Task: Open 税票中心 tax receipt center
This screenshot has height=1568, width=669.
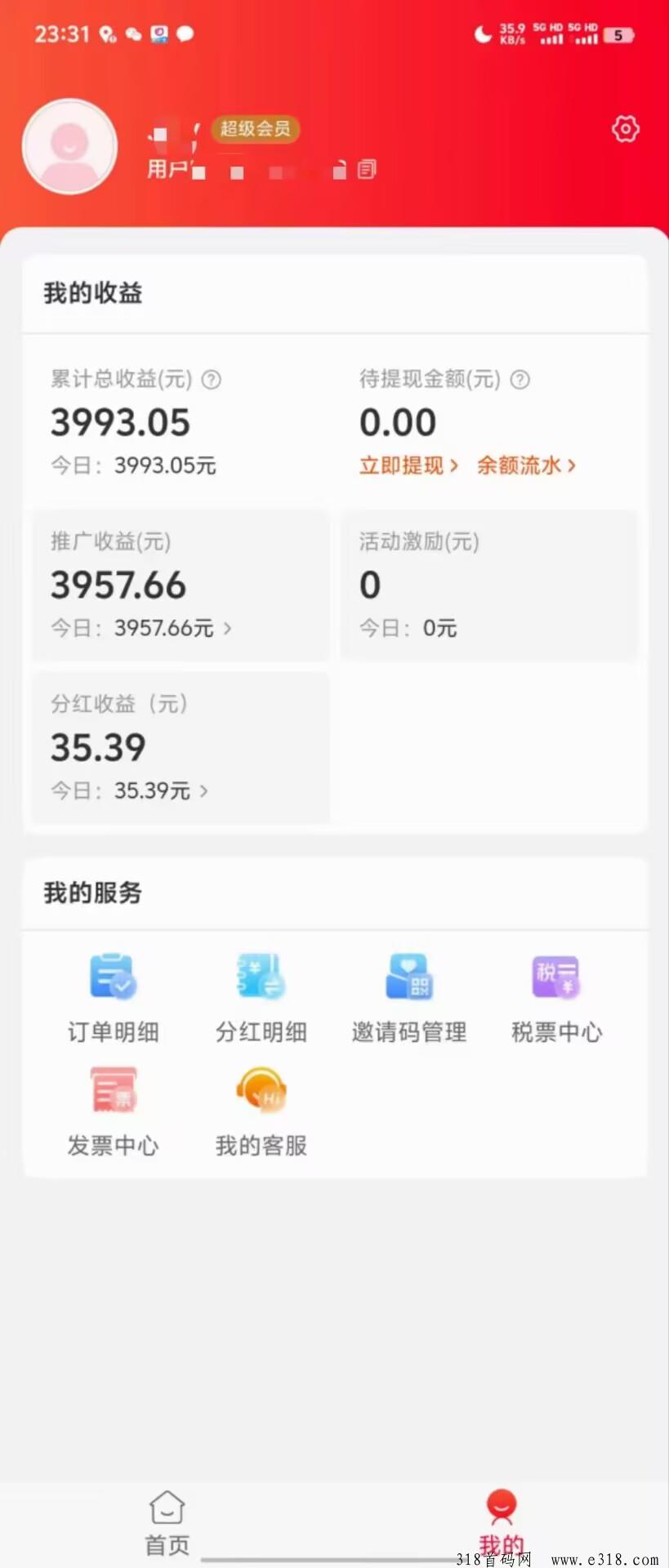Action: click(x=556, y=998)
